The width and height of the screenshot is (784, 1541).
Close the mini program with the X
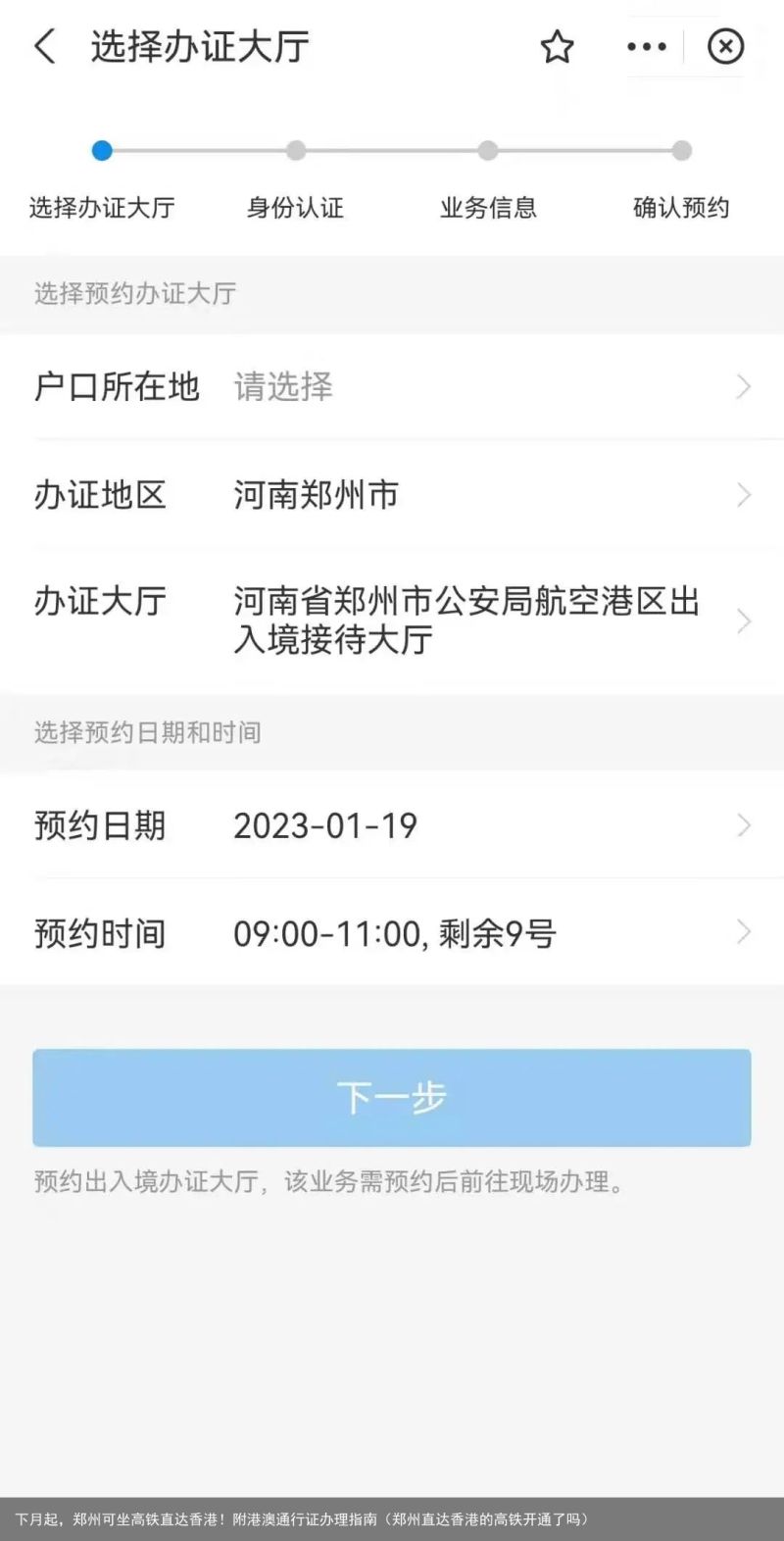pyautogui.click(x=725, y=46)
